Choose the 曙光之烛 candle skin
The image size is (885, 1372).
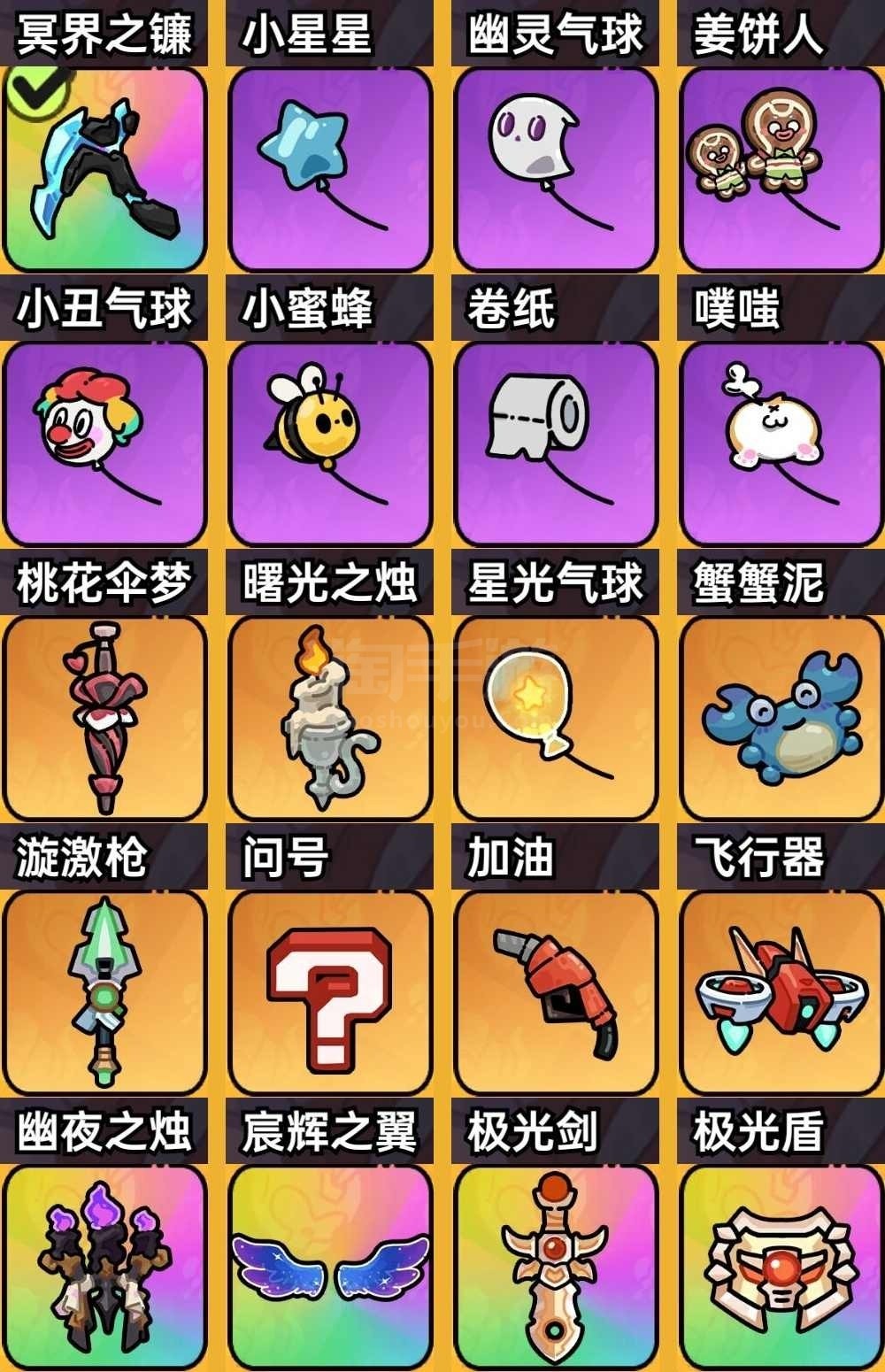pyautogui.click(x=330, y=719)
